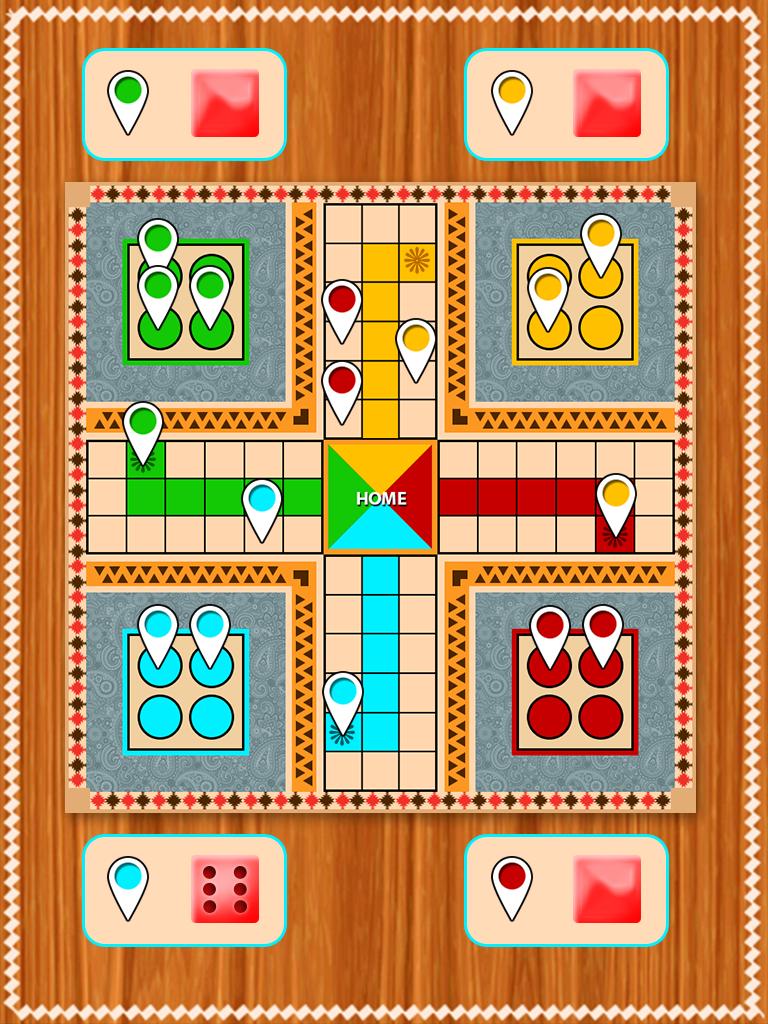768x1024 pixels.
Task: Tap the yellow player's red dice
Action: 607,103
